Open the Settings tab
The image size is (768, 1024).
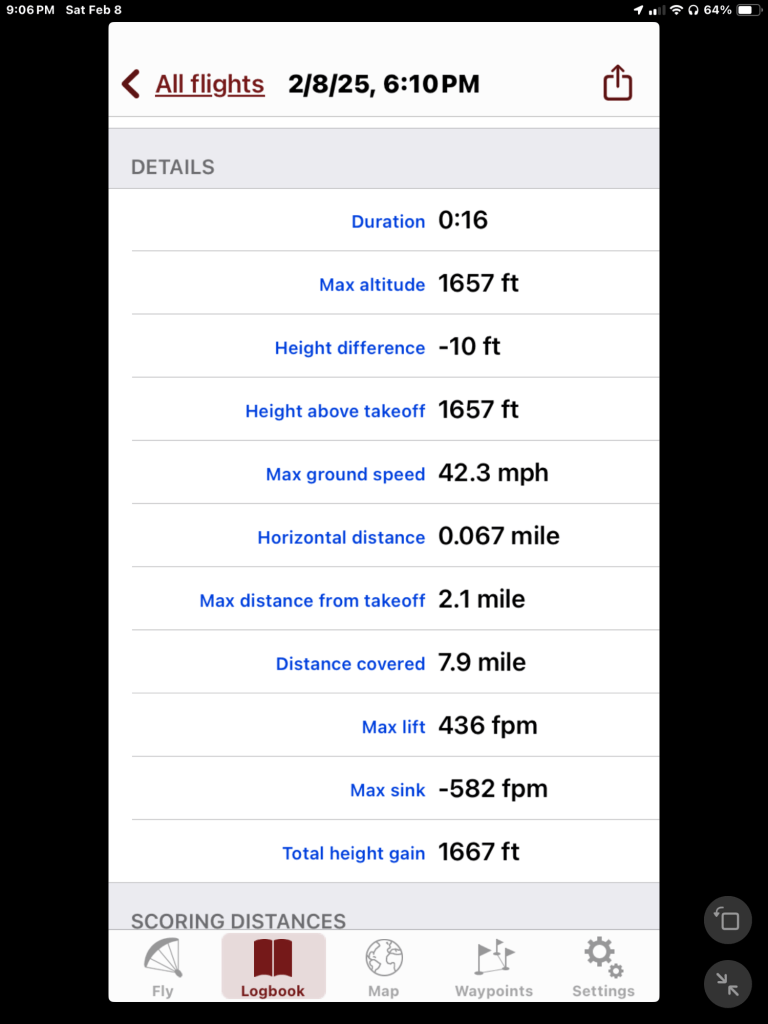pos(603,968)
